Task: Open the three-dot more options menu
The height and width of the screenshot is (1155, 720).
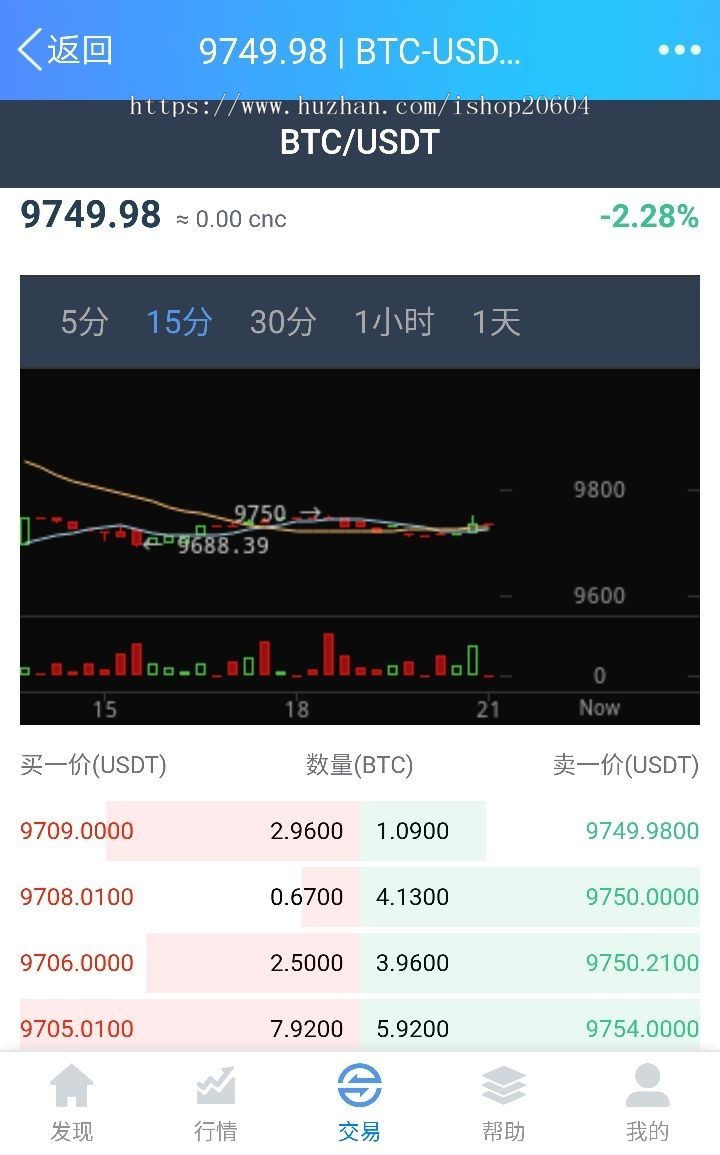Action: click(x=679, y=50)
